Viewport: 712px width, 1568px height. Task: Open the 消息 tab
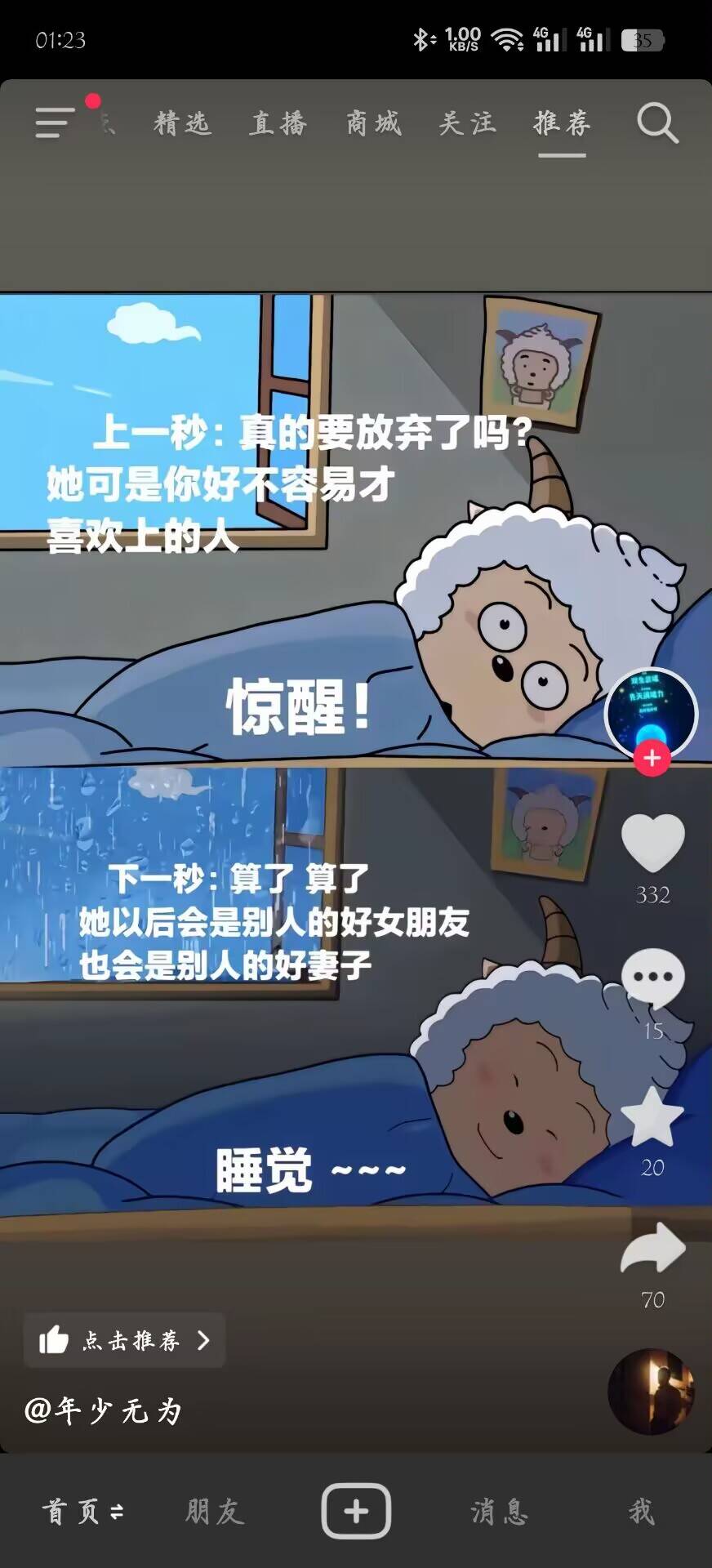(x=499, y=1512)
